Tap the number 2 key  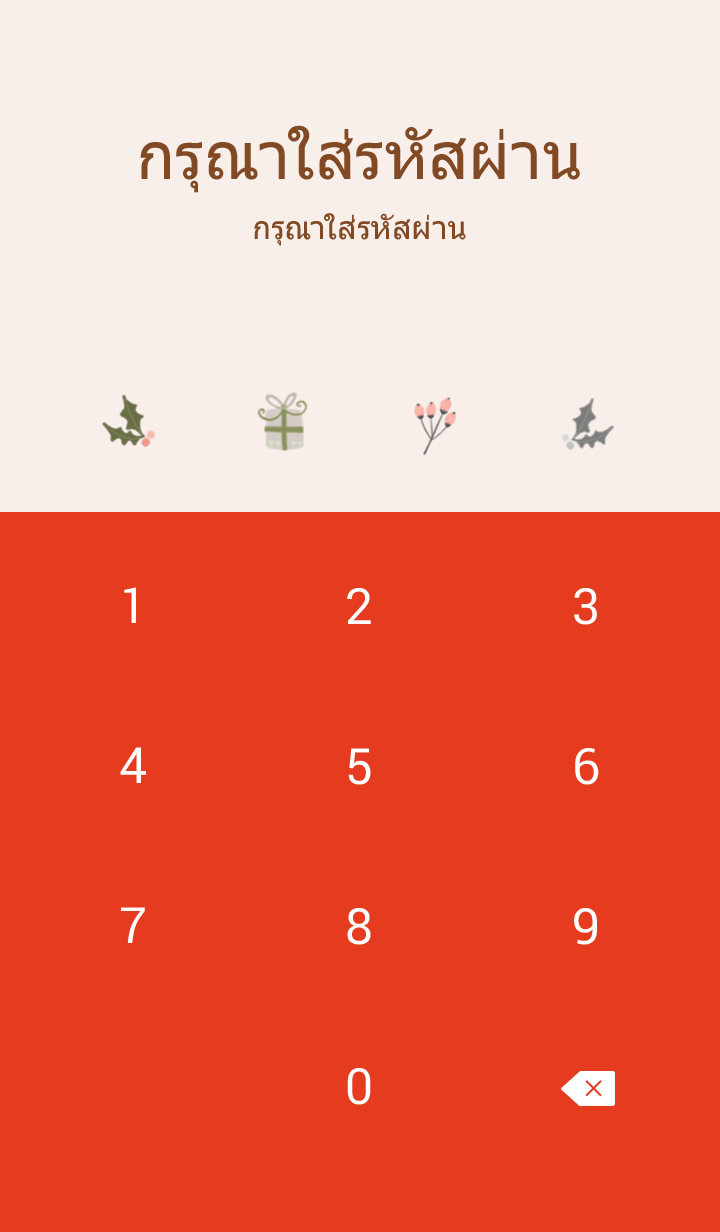click(x=359, y=607)
